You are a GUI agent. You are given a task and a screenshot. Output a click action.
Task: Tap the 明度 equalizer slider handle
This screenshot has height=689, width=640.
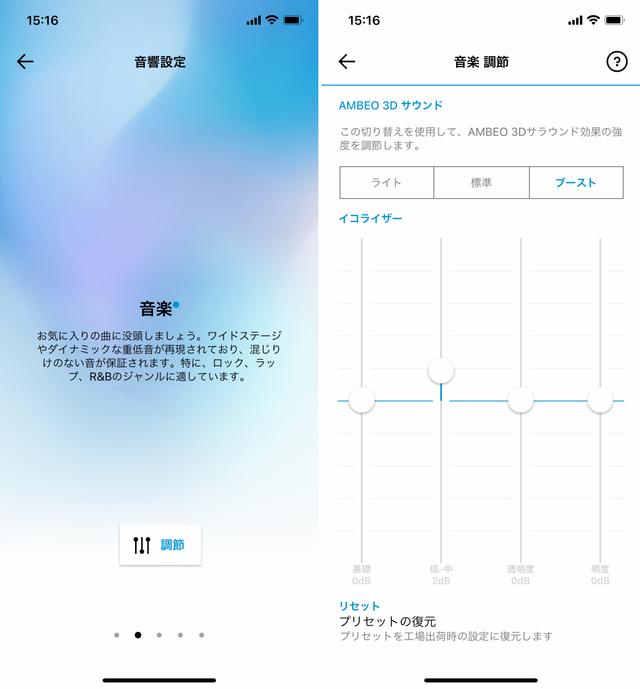pyautogui.click(x=600, y=400)
